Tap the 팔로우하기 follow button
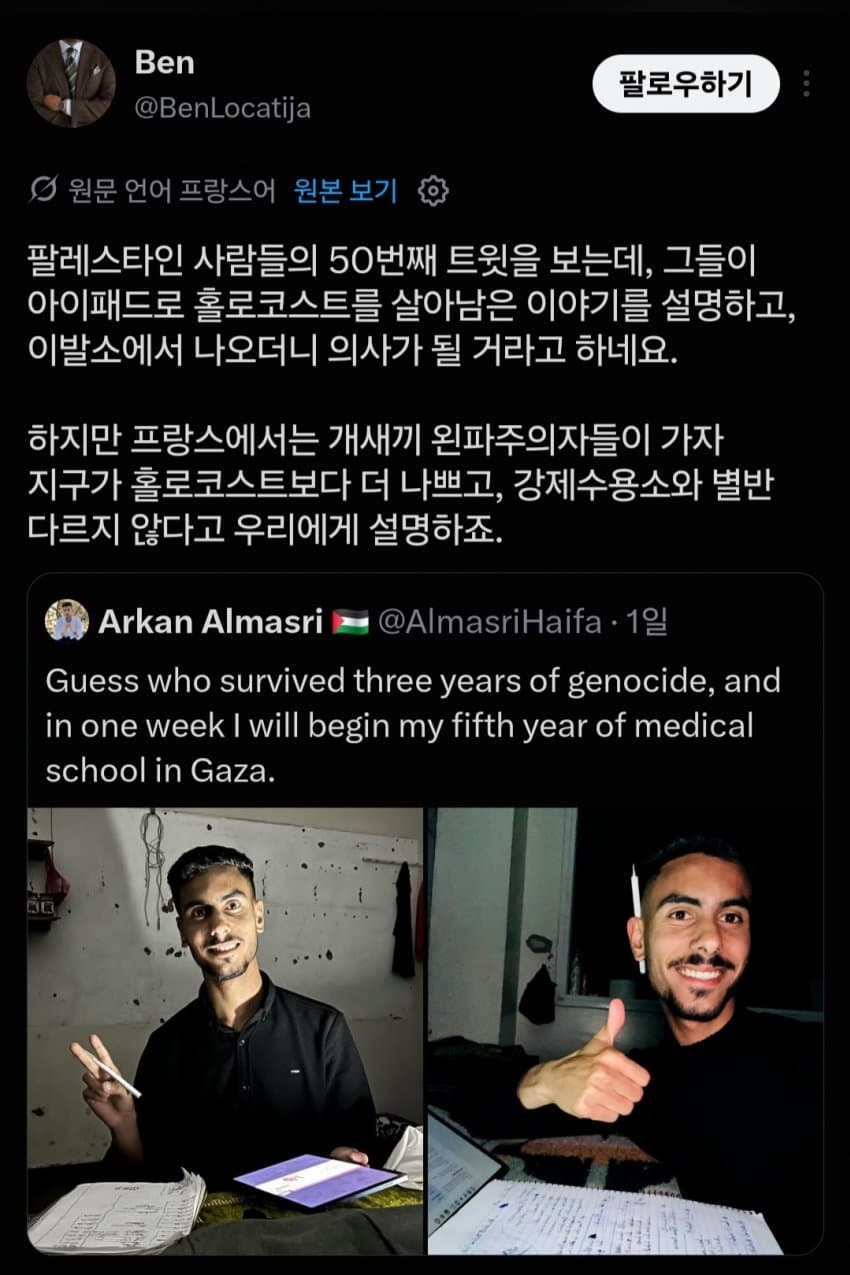This screenshot has height=1275, width=850. (x=685, y=84)
